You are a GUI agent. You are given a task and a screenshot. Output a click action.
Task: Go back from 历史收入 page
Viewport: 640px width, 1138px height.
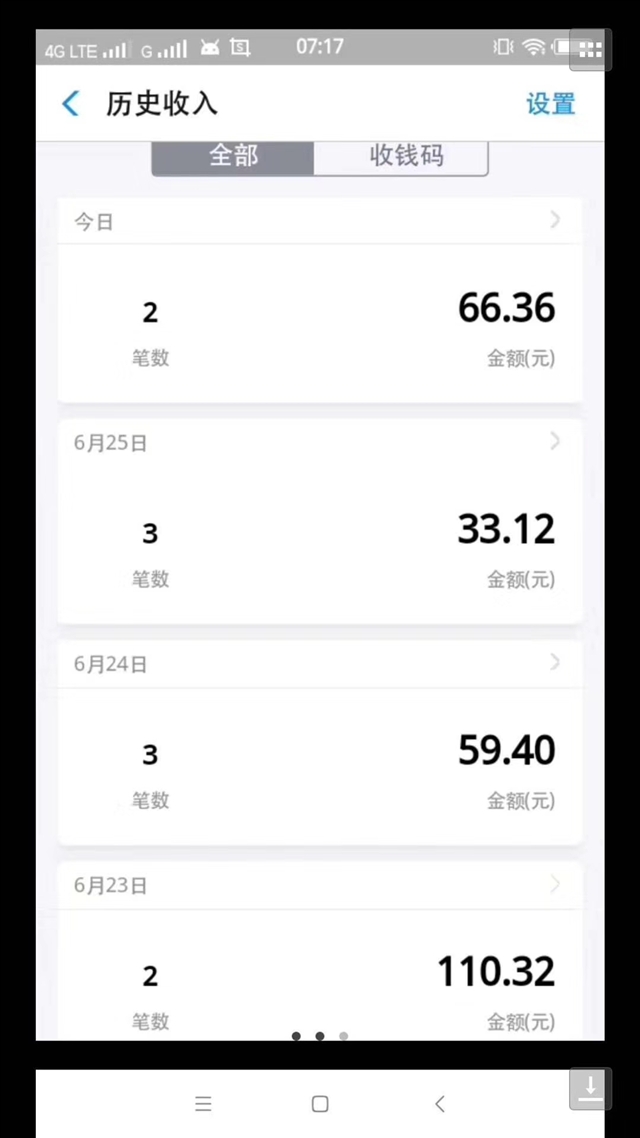[70, 104]
